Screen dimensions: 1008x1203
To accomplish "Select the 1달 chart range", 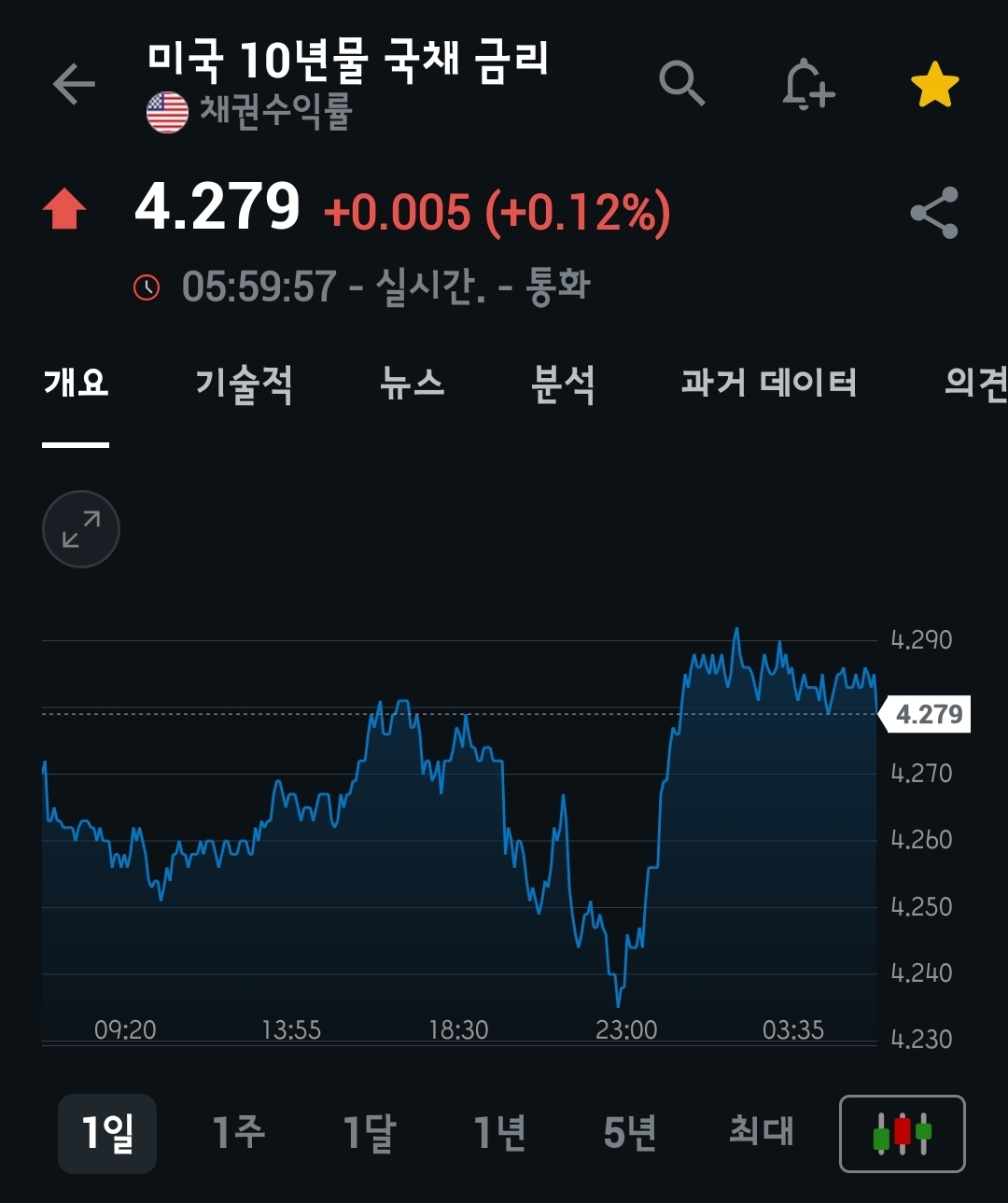I will pos(369,1133).
